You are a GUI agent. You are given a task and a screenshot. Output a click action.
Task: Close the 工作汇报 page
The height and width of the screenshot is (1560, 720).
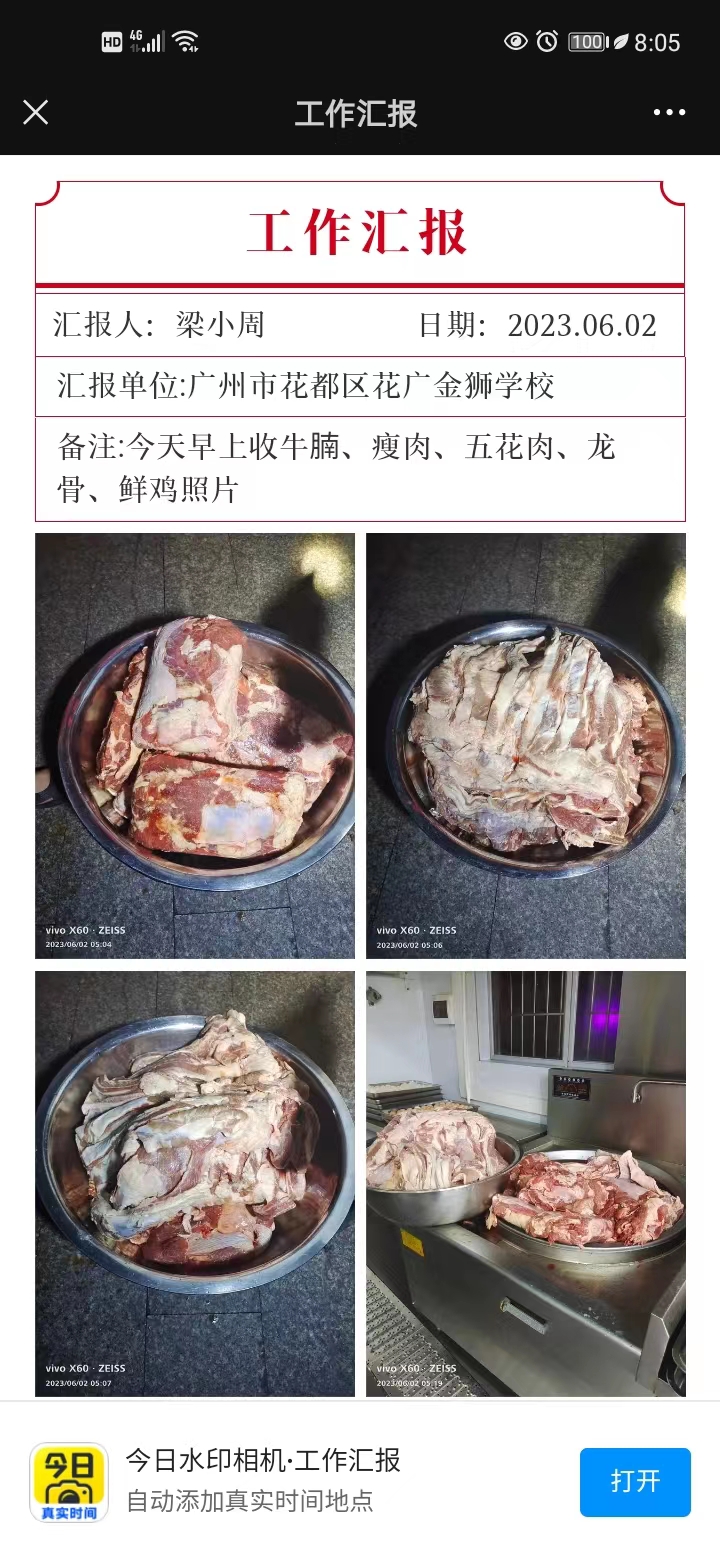[x=36, y=112]
